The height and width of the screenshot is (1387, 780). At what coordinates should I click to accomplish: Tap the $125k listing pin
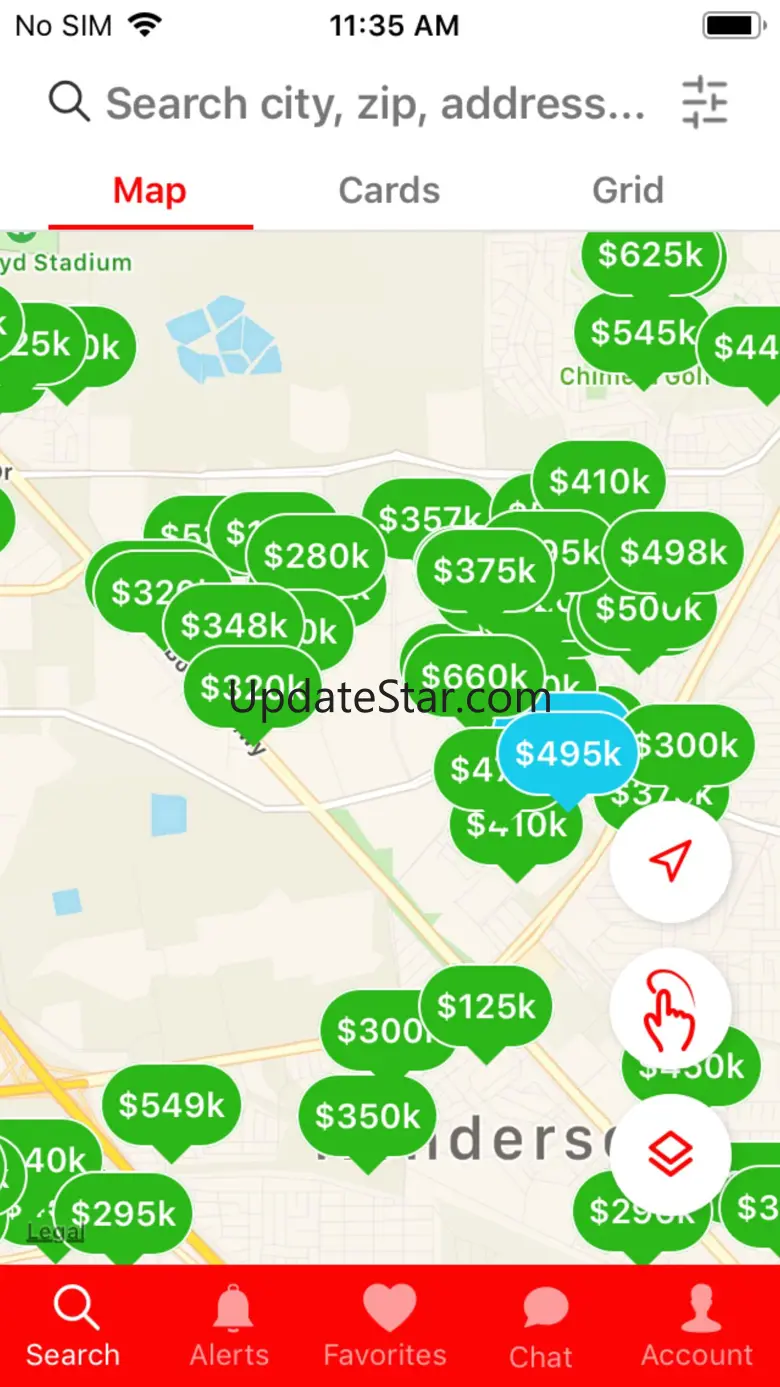(486, 1007)
